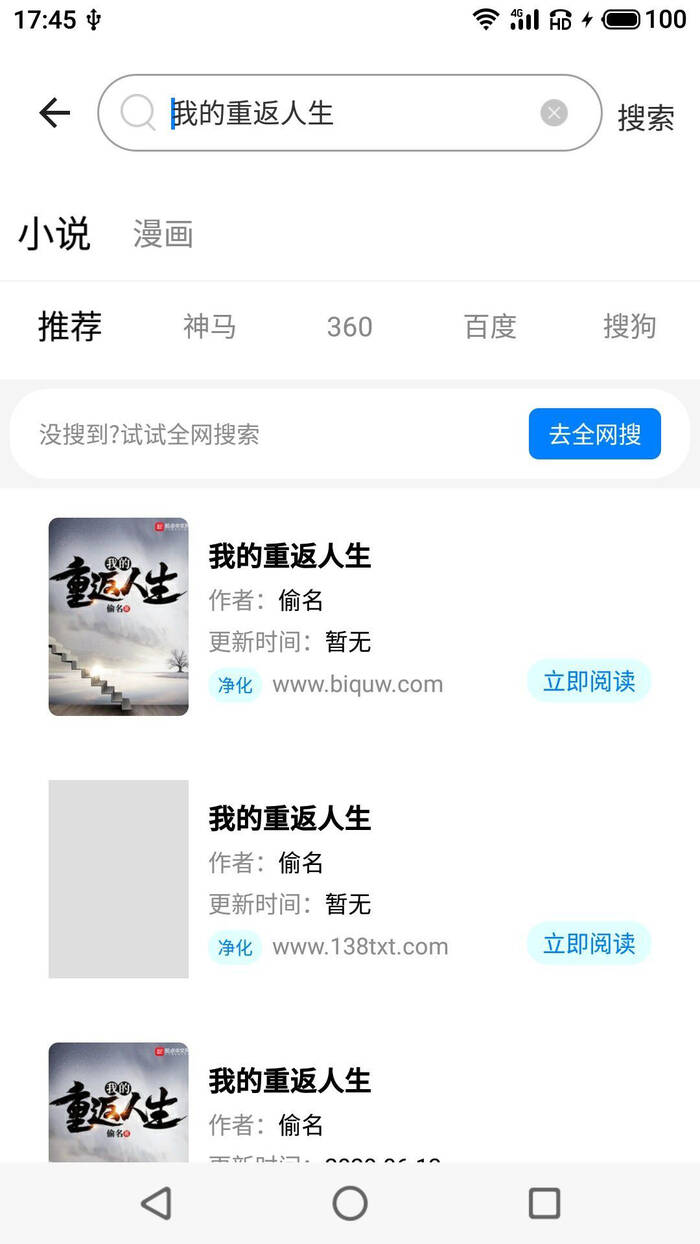Tap the 去全网搜 button

(594, 434)
